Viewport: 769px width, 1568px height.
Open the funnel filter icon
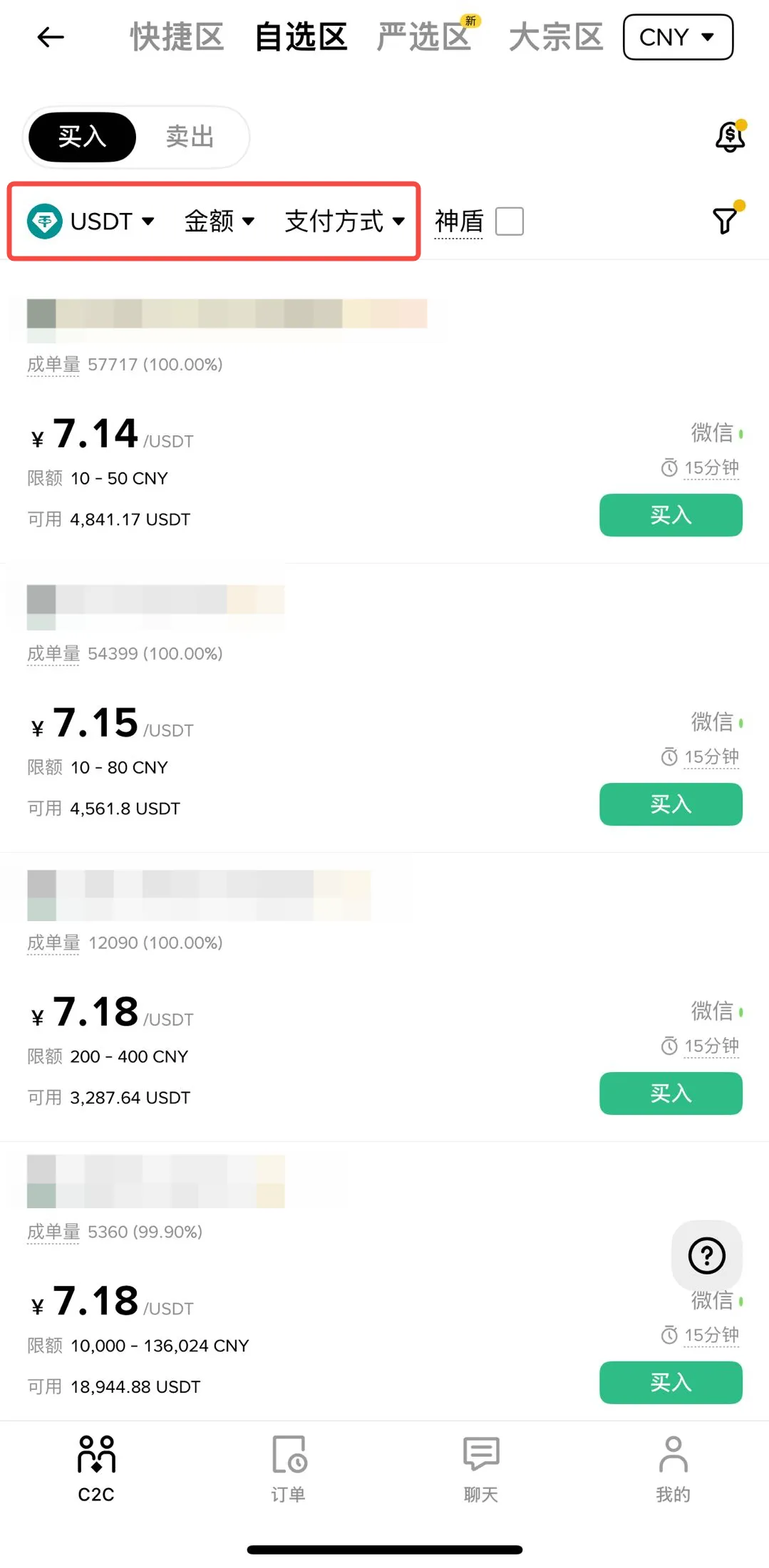tap(725, 221)
